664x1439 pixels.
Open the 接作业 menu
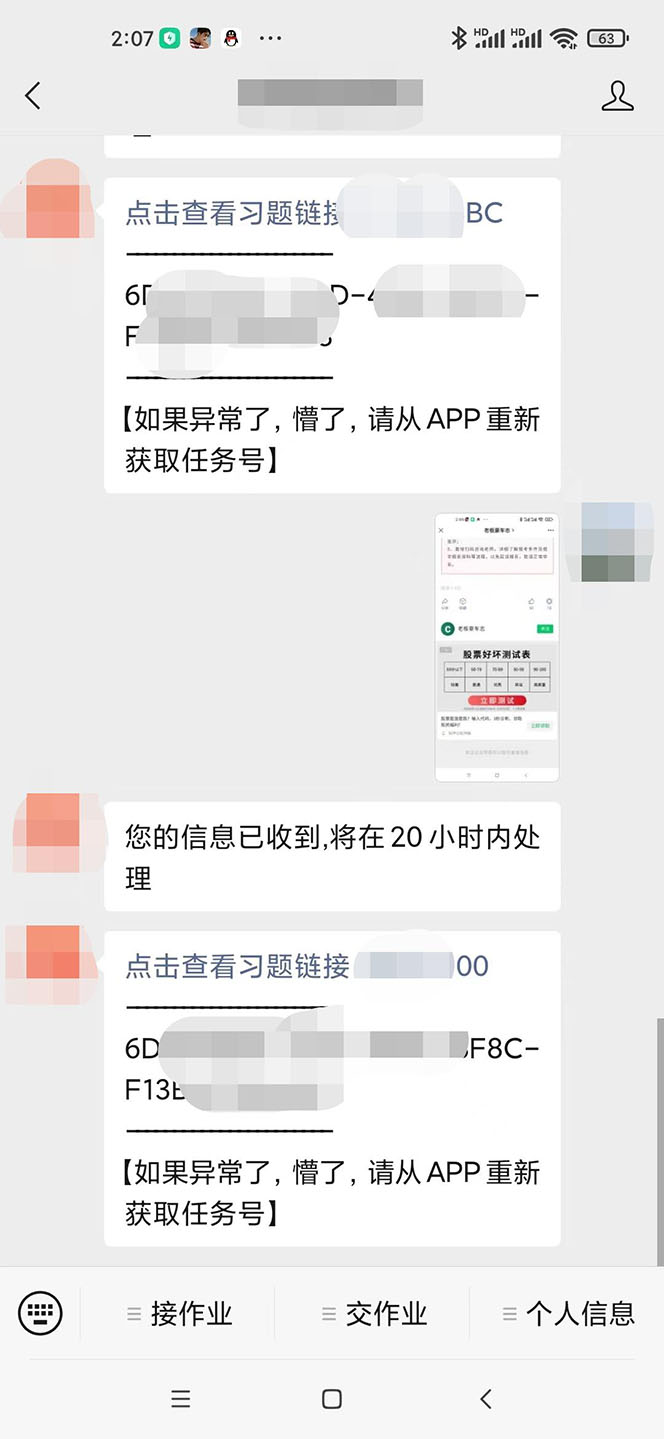click(178, 1313)
